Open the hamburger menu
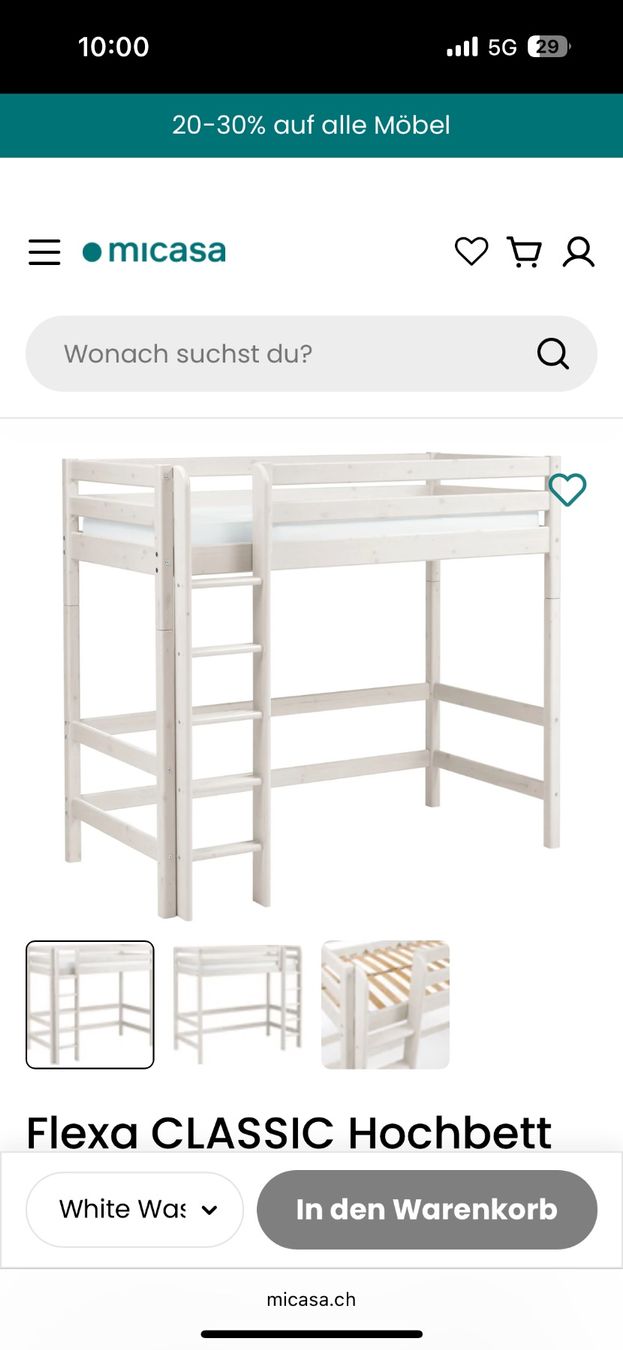623x1350 pixels. (x=44, y=252)
